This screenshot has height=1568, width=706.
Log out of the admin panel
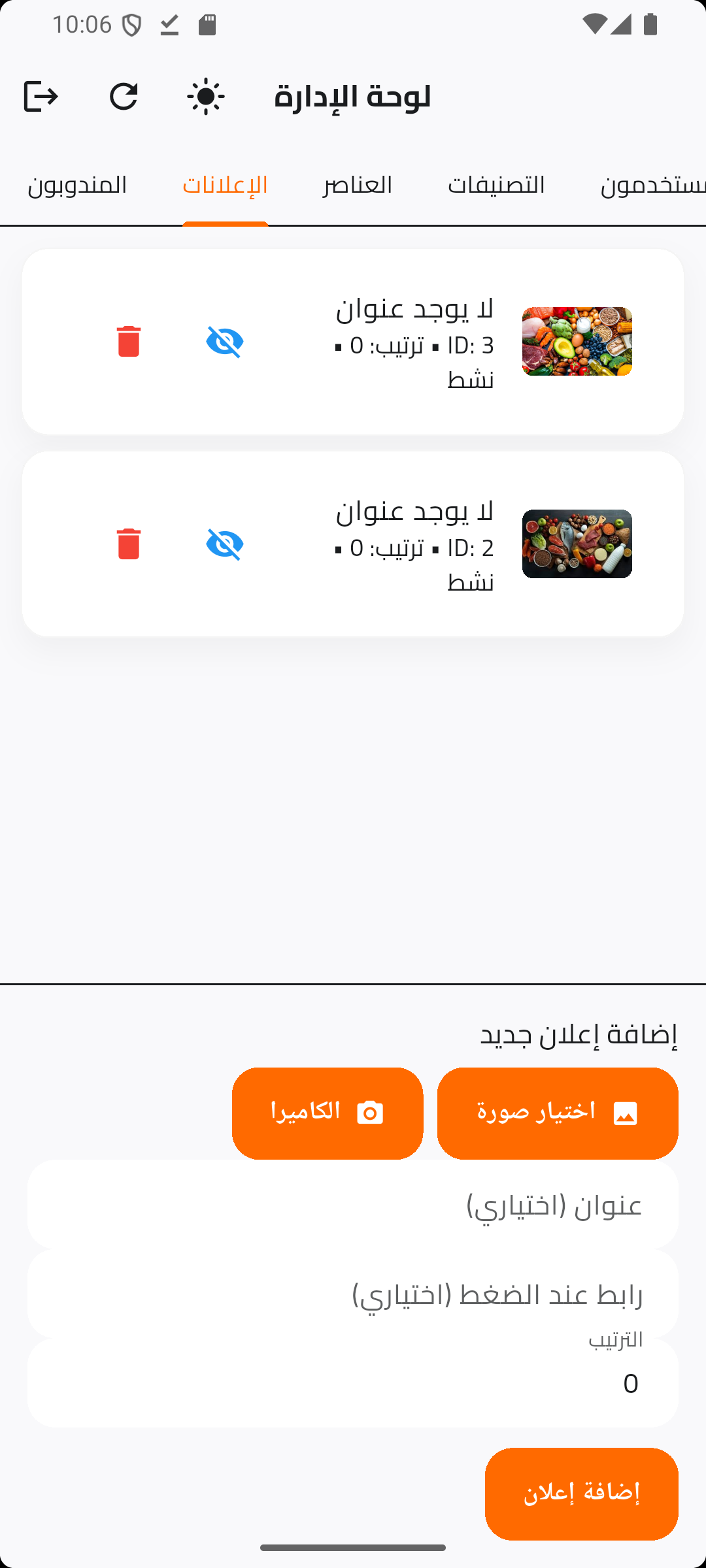tap(41, 97)
